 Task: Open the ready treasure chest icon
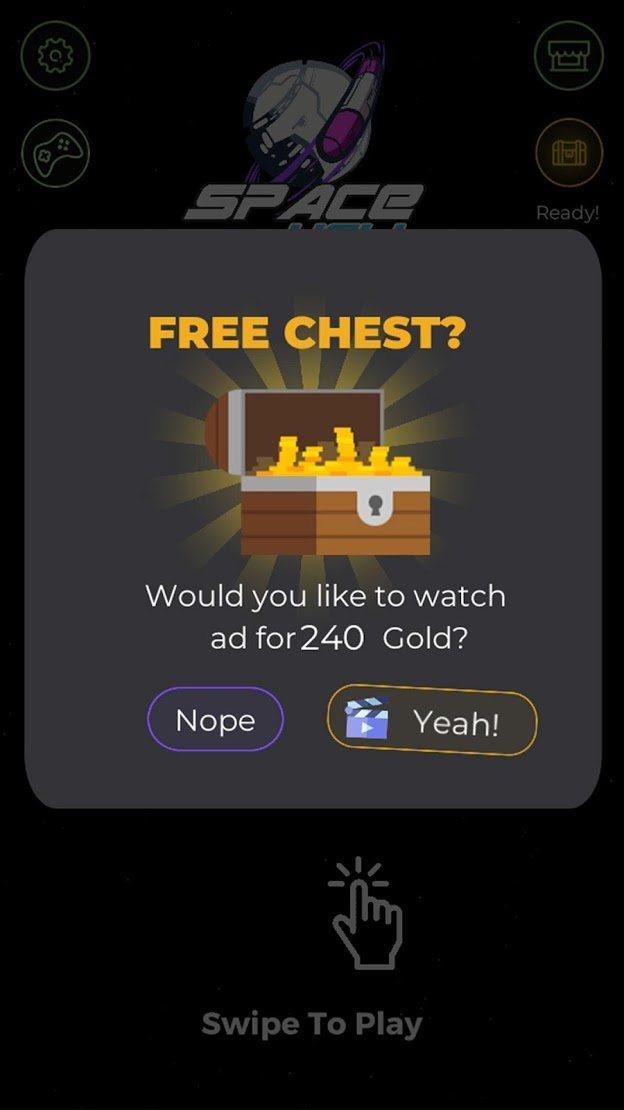569,153
